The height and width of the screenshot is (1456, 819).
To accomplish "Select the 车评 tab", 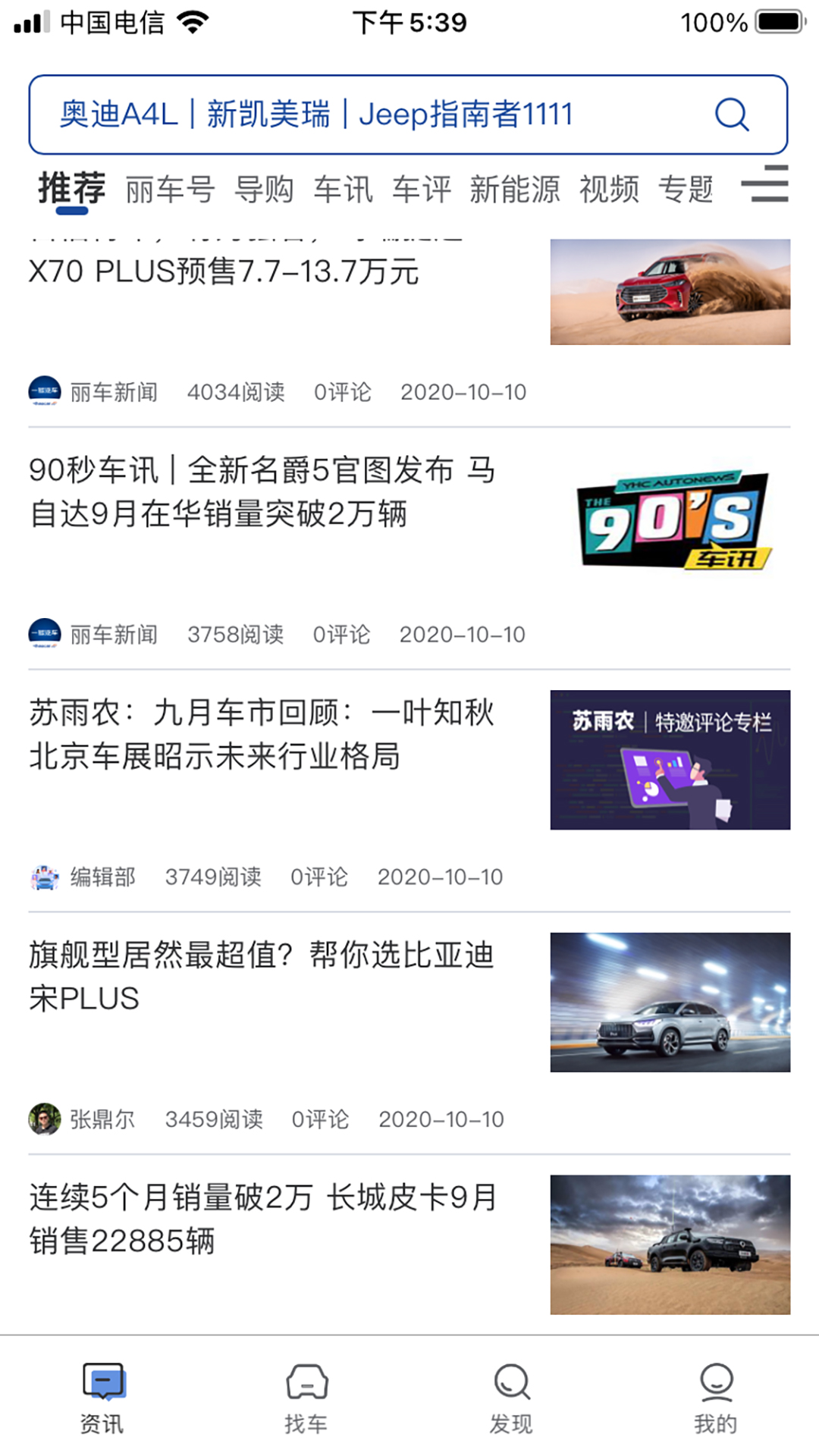I will (x=422, y=190).
